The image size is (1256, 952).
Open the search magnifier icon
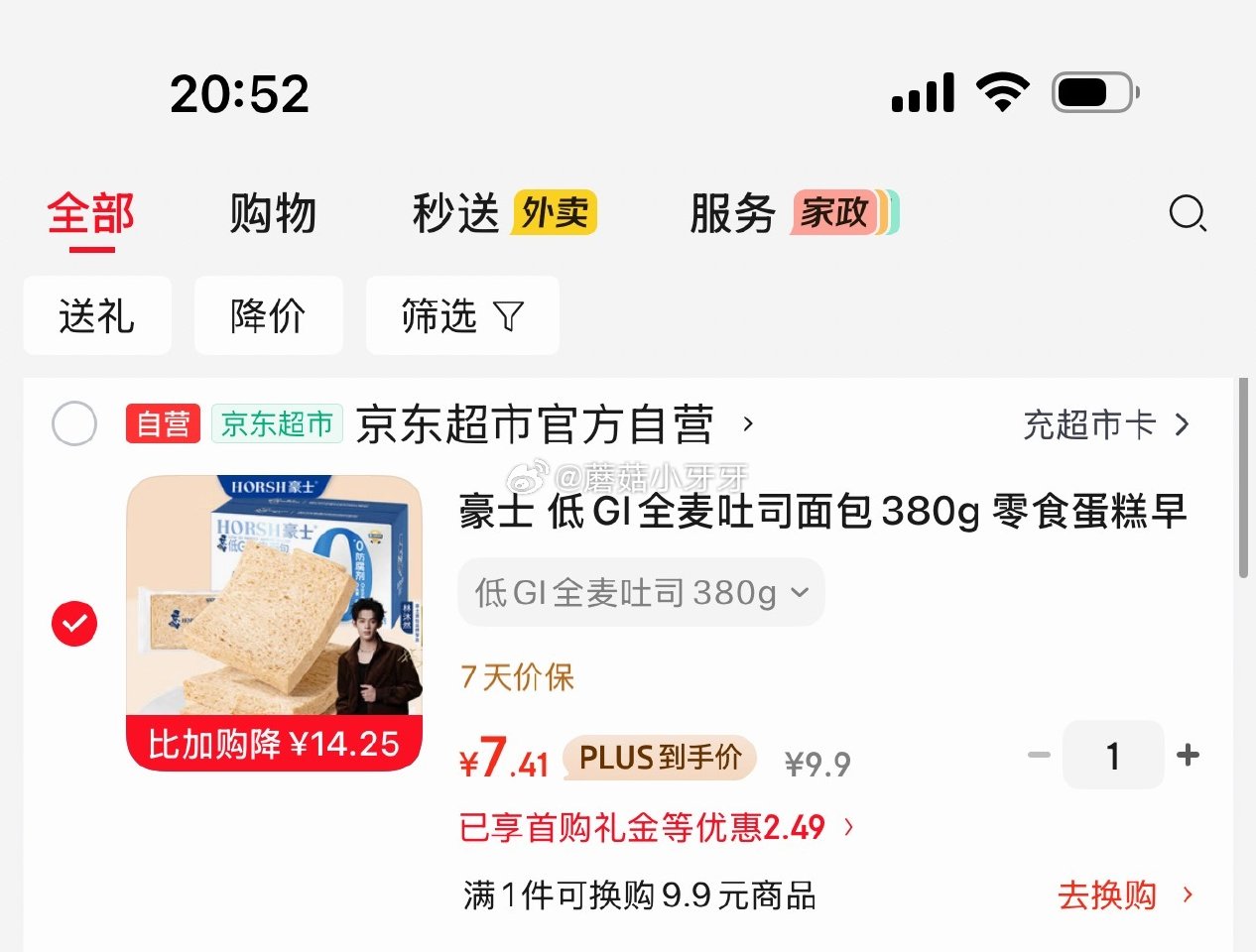(x=1187, y=213)
